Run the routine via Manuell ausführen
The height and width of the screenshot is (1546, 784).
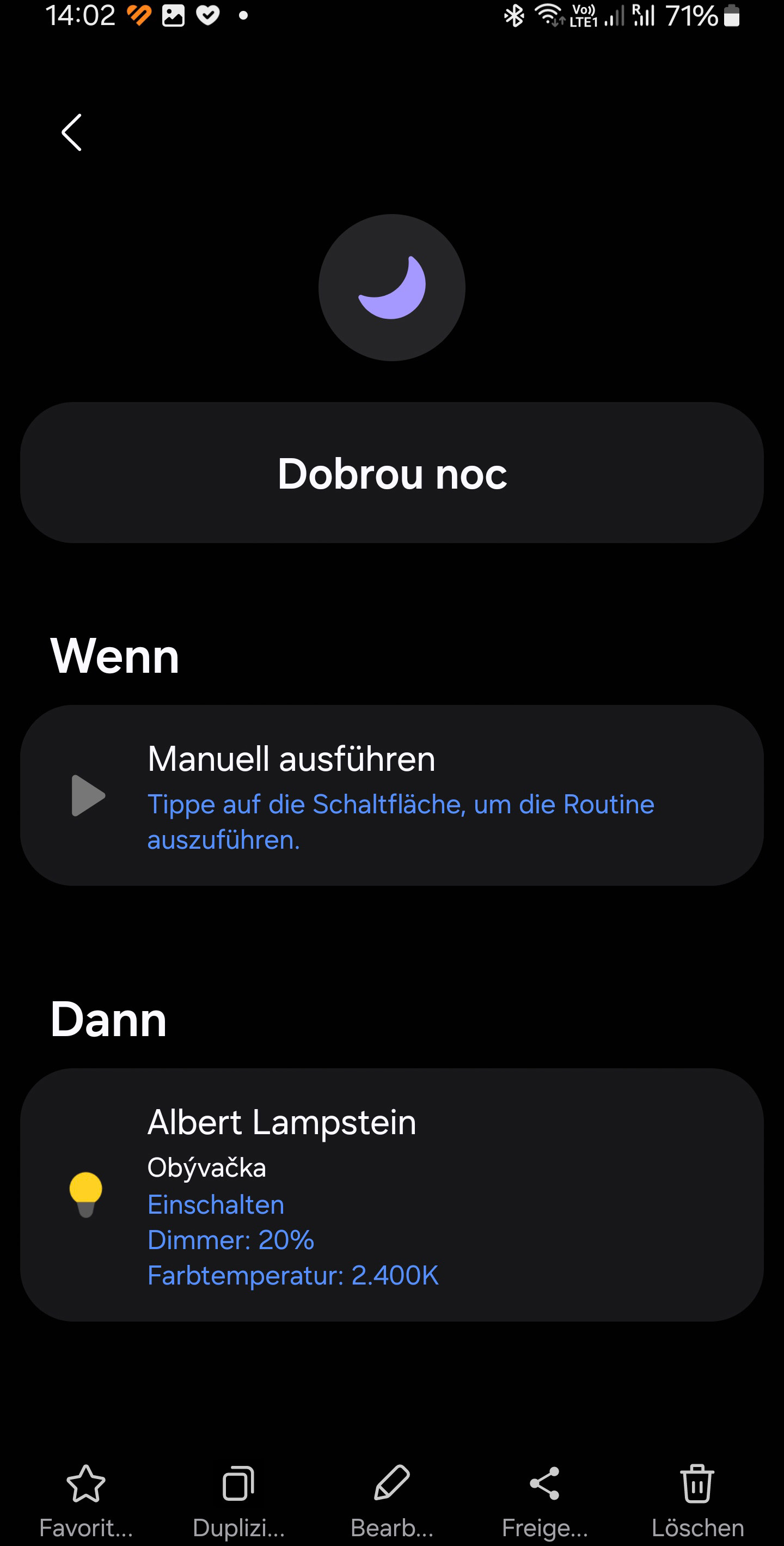[x=391, y=795]
